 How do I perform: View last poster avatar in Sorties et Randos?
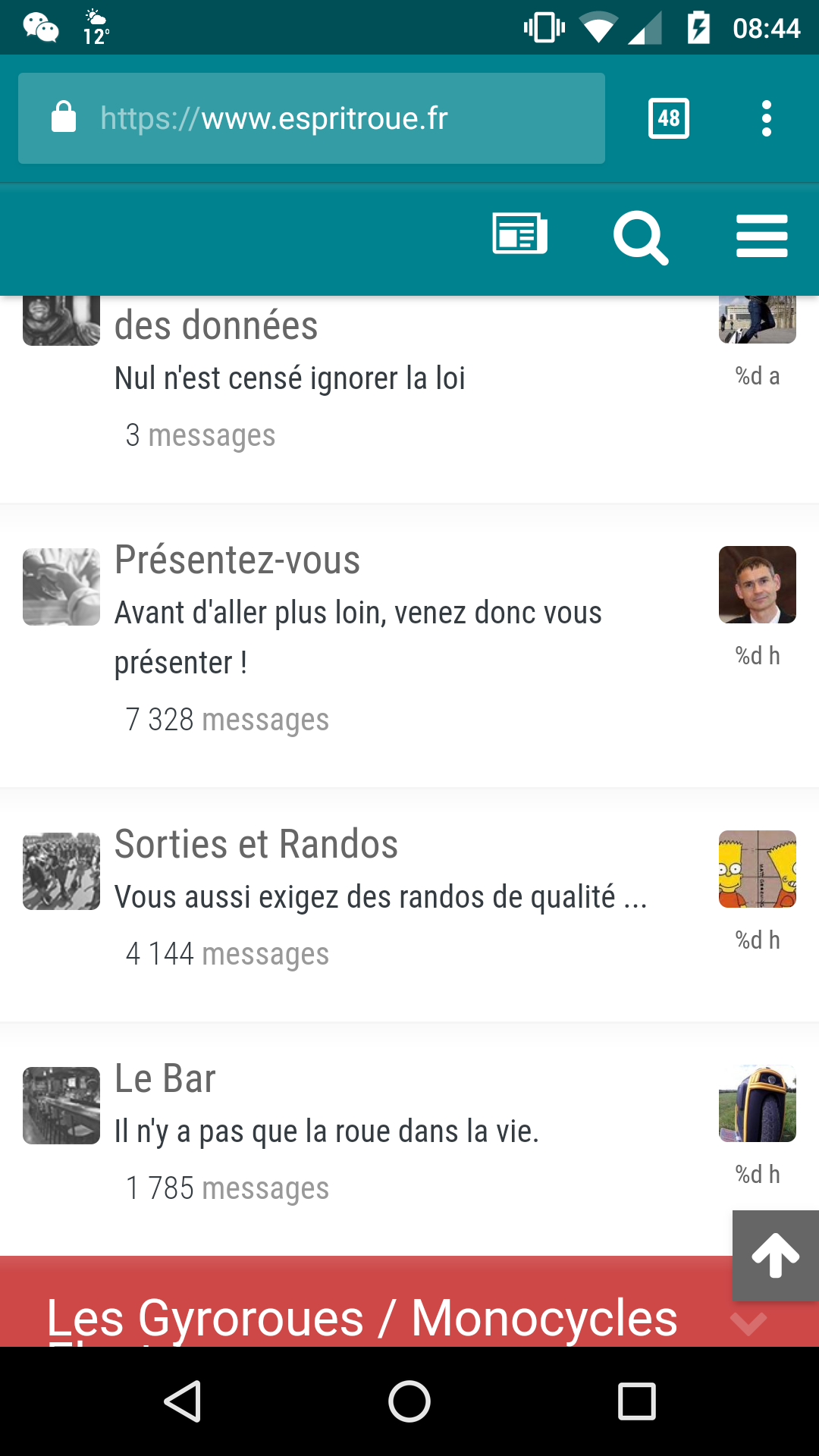coord(758,869)
